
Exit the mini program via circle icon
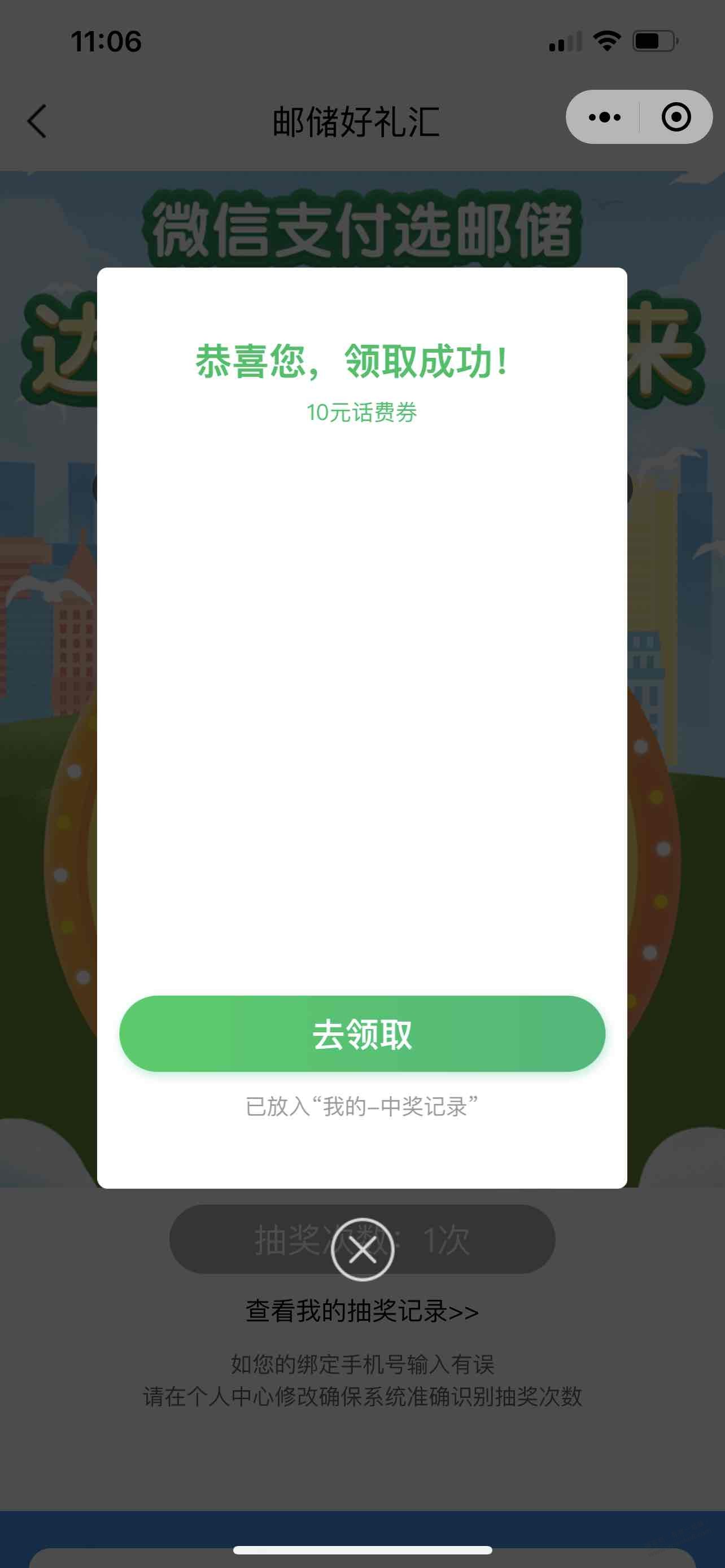coord(676,117)
